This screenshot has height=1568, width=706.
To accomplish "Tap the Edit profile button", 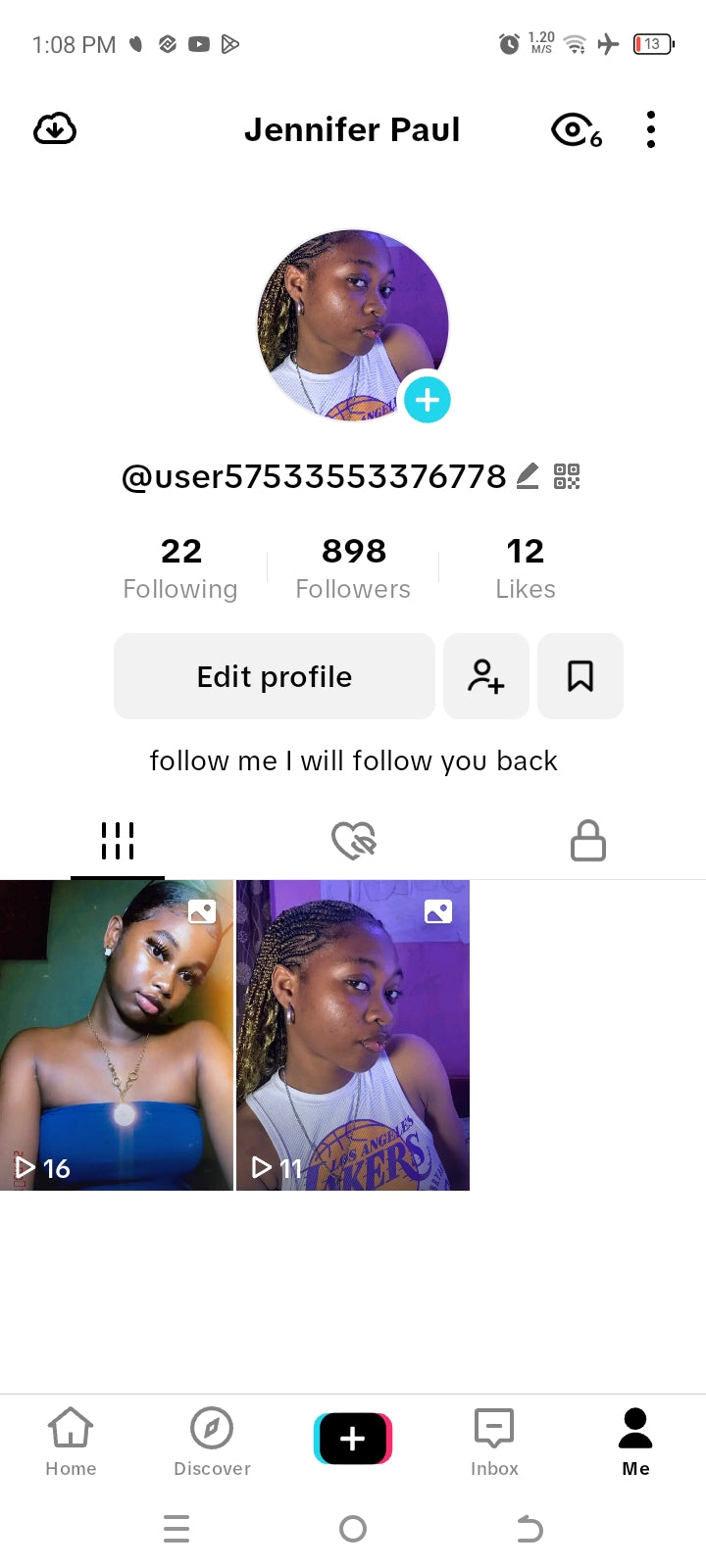I will [275, 676].
